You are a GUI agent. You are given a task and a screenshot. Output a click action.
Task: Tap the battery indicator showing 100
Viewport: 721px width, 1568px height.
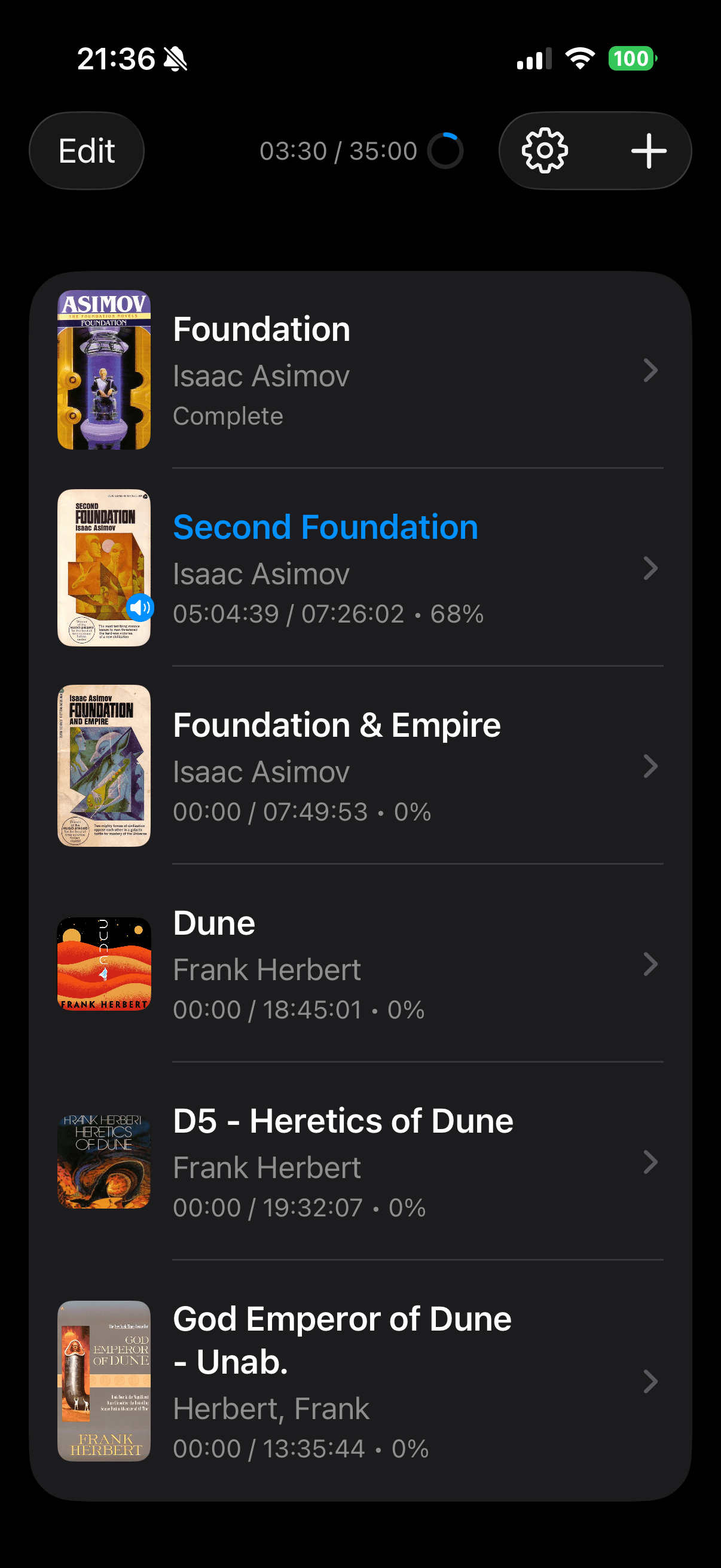click(x=631, y=59)
